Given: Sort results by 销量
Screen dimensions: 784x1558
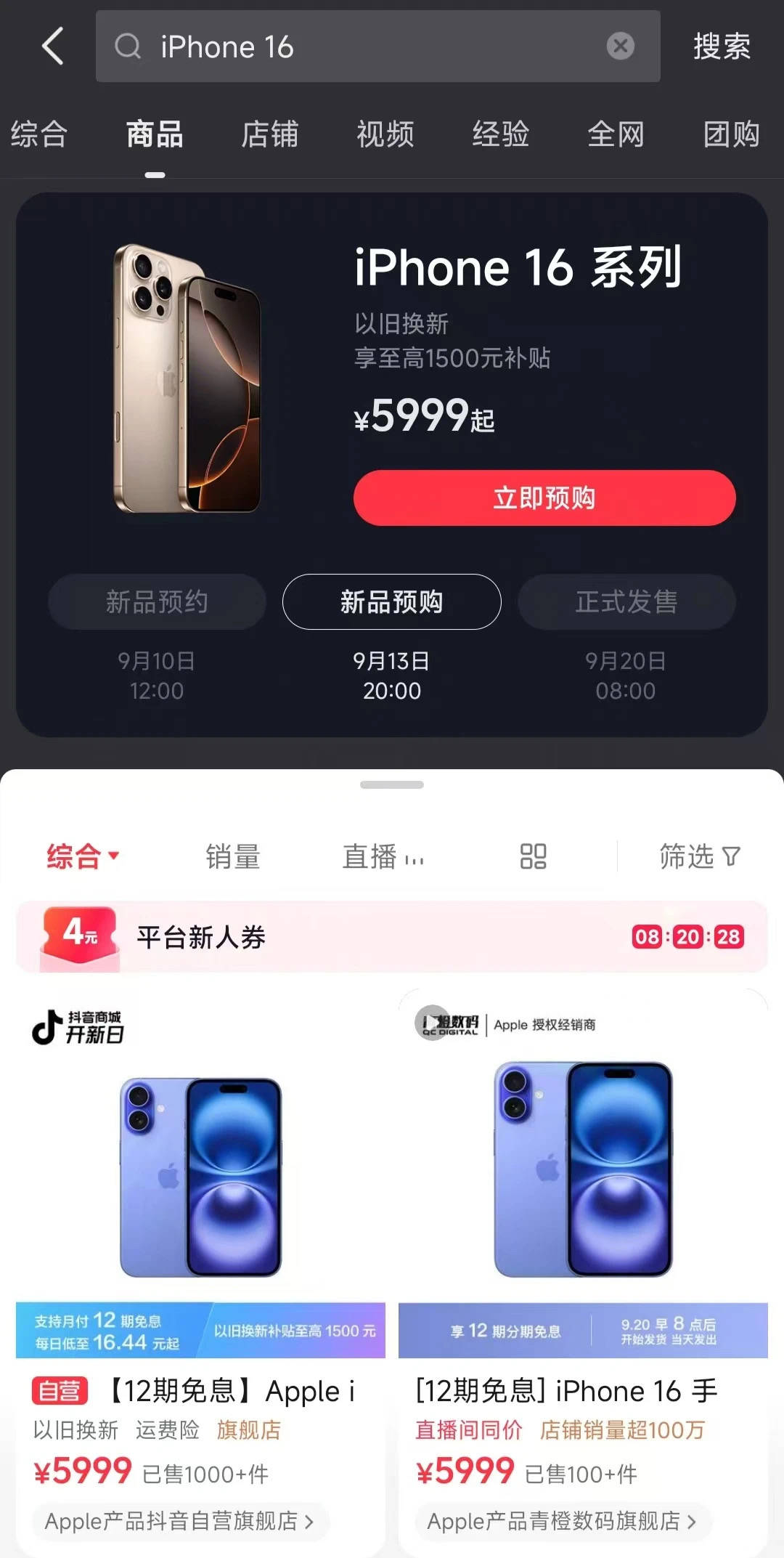Looking at the screenshot, I should point(232,856).
